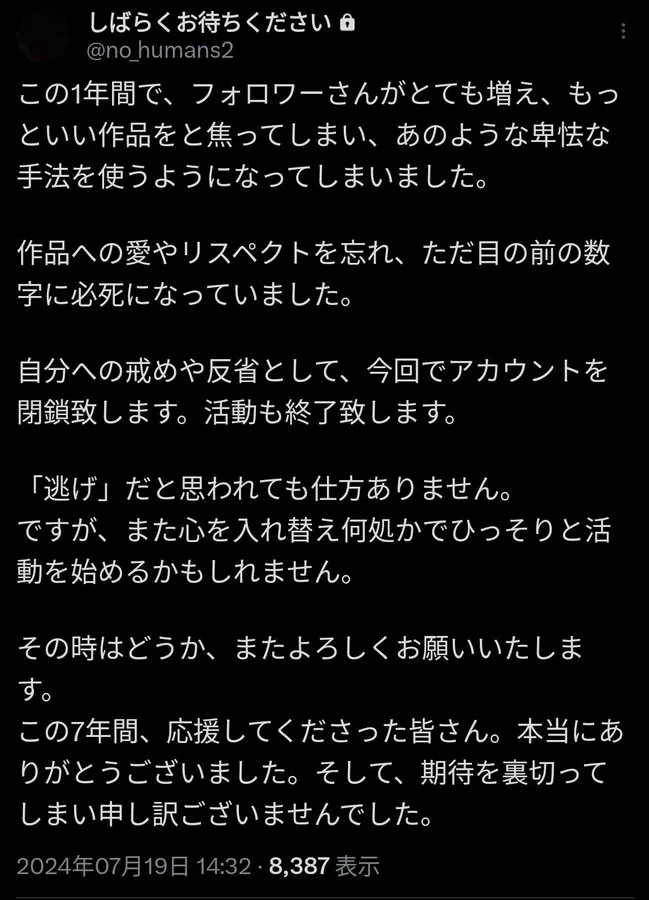The width and height of the screenshot is (649, 900).
Task: Open the @no_humans2 profile handle
Action: 160,51
